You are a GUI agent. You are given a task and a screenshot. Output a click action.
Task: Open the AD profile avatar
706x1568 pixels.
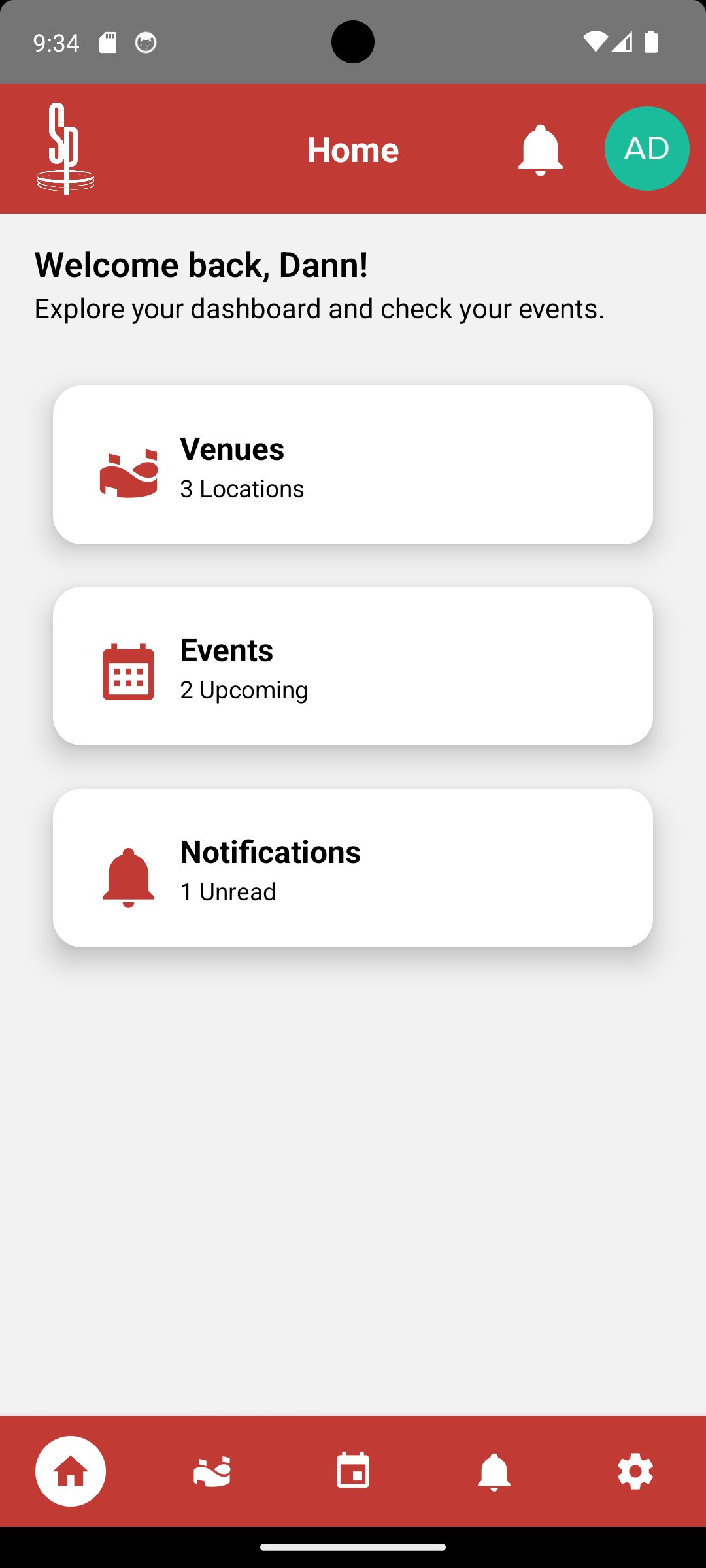(x=647, y=149)
